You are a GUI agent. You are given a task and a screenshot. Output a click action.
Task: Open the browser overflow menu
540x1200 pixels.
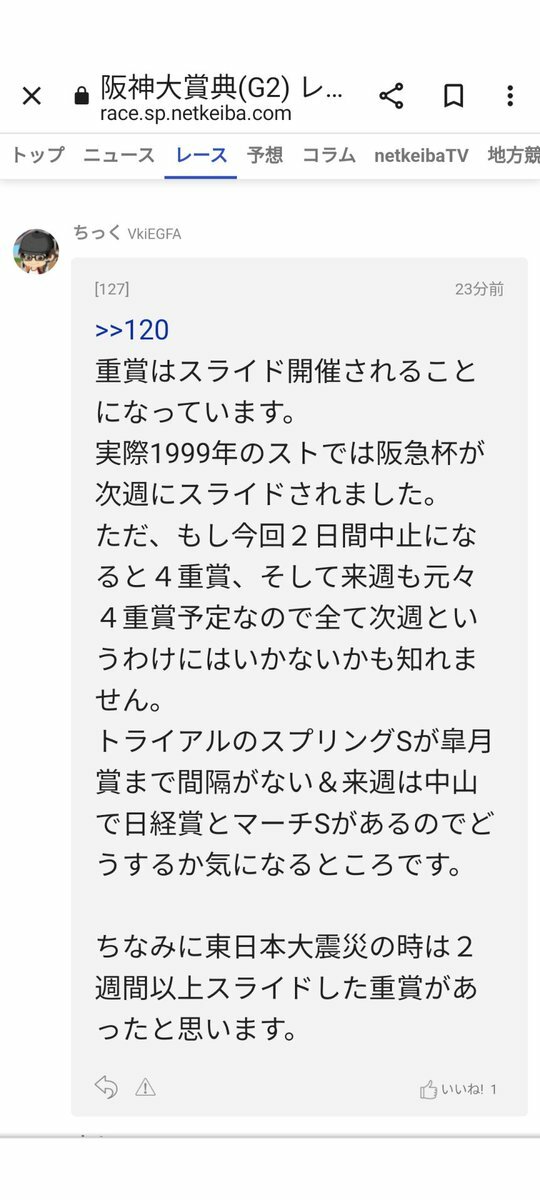coord(510,96)
